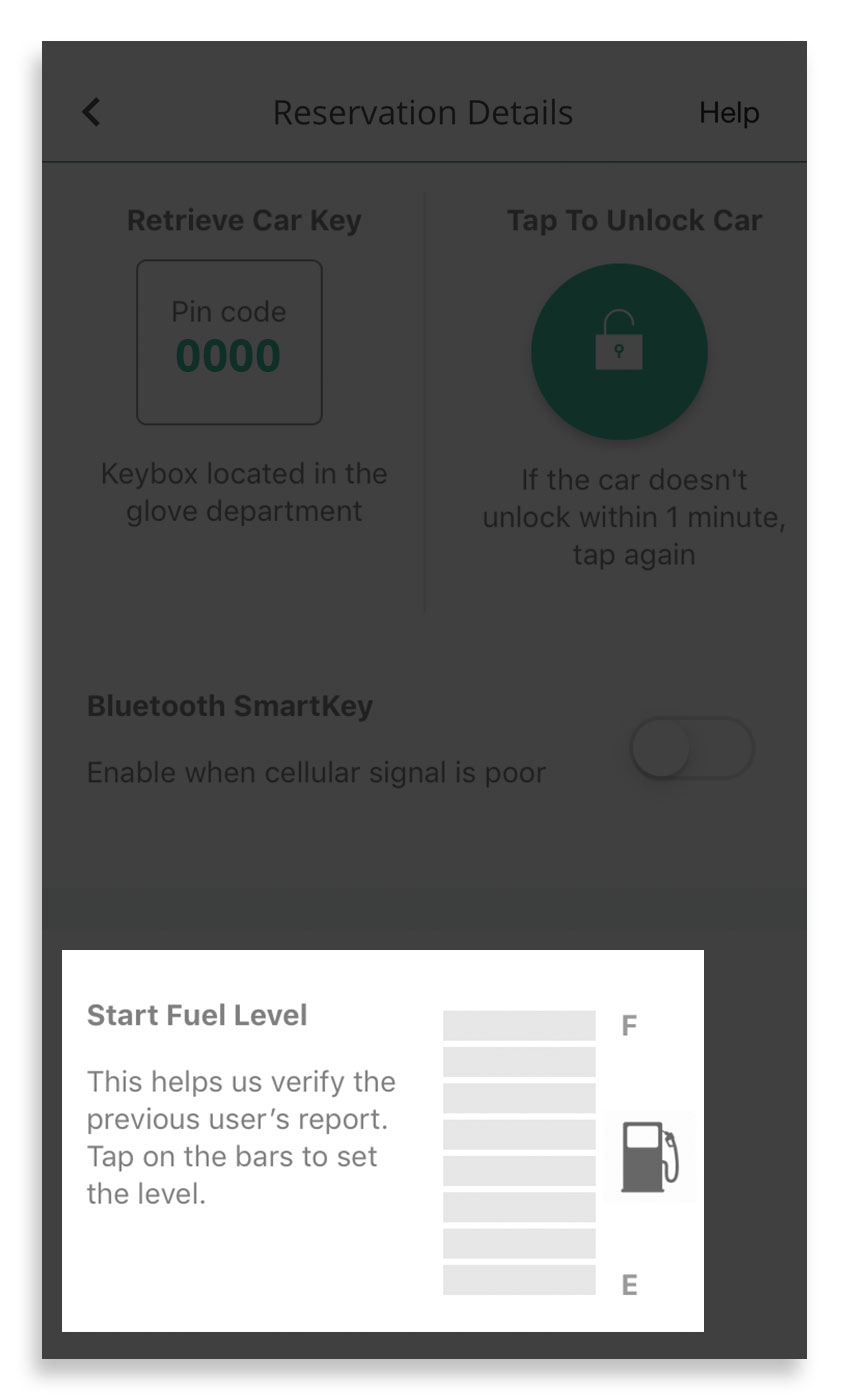850x1400 pixels.
Task: Open the Help link
Action: coord(729,113)
